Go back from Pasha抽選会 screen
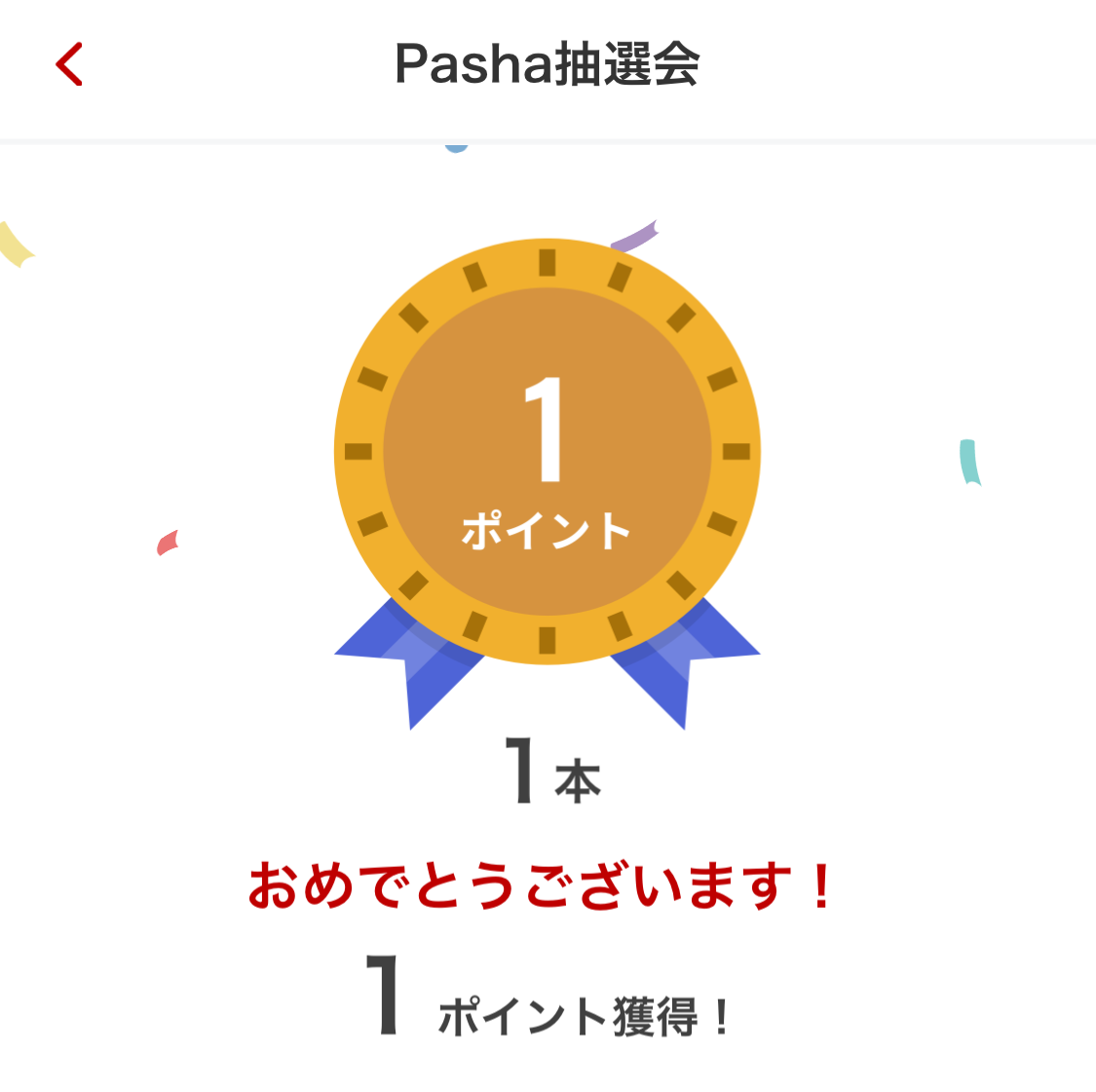This screenshot has width=1096, height=1092. [x=69, y=64]
